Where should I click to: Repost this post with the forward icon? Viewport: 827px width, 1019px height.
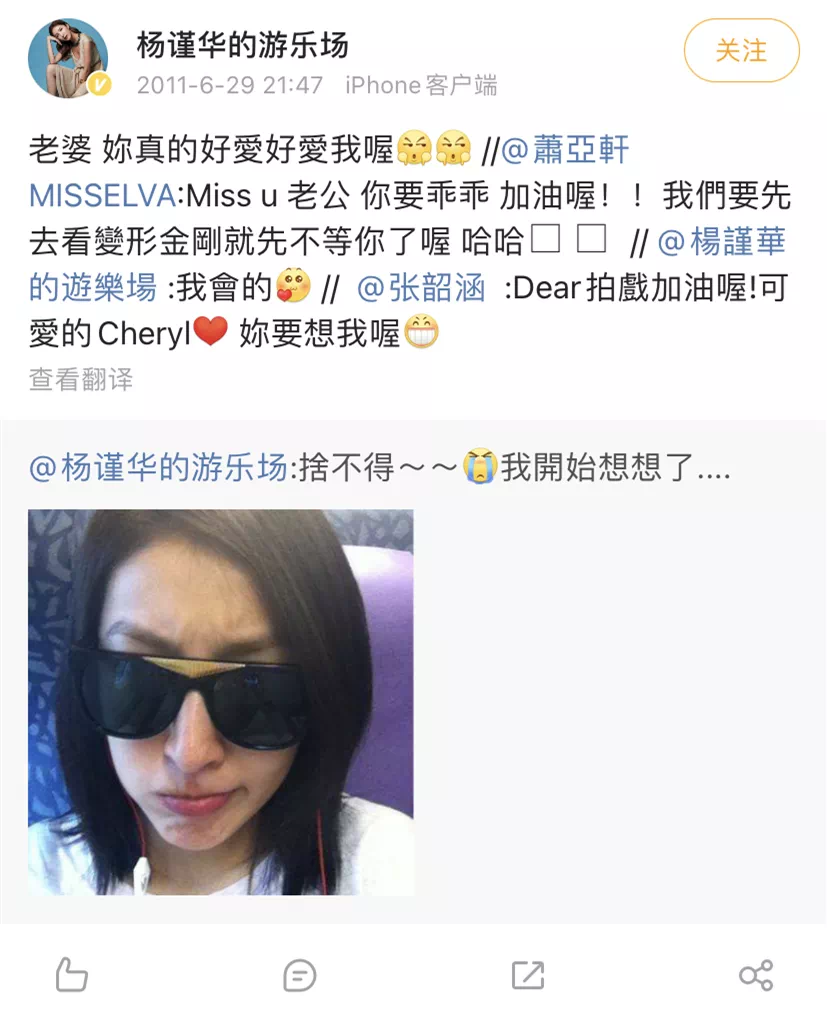coord(527,974)
